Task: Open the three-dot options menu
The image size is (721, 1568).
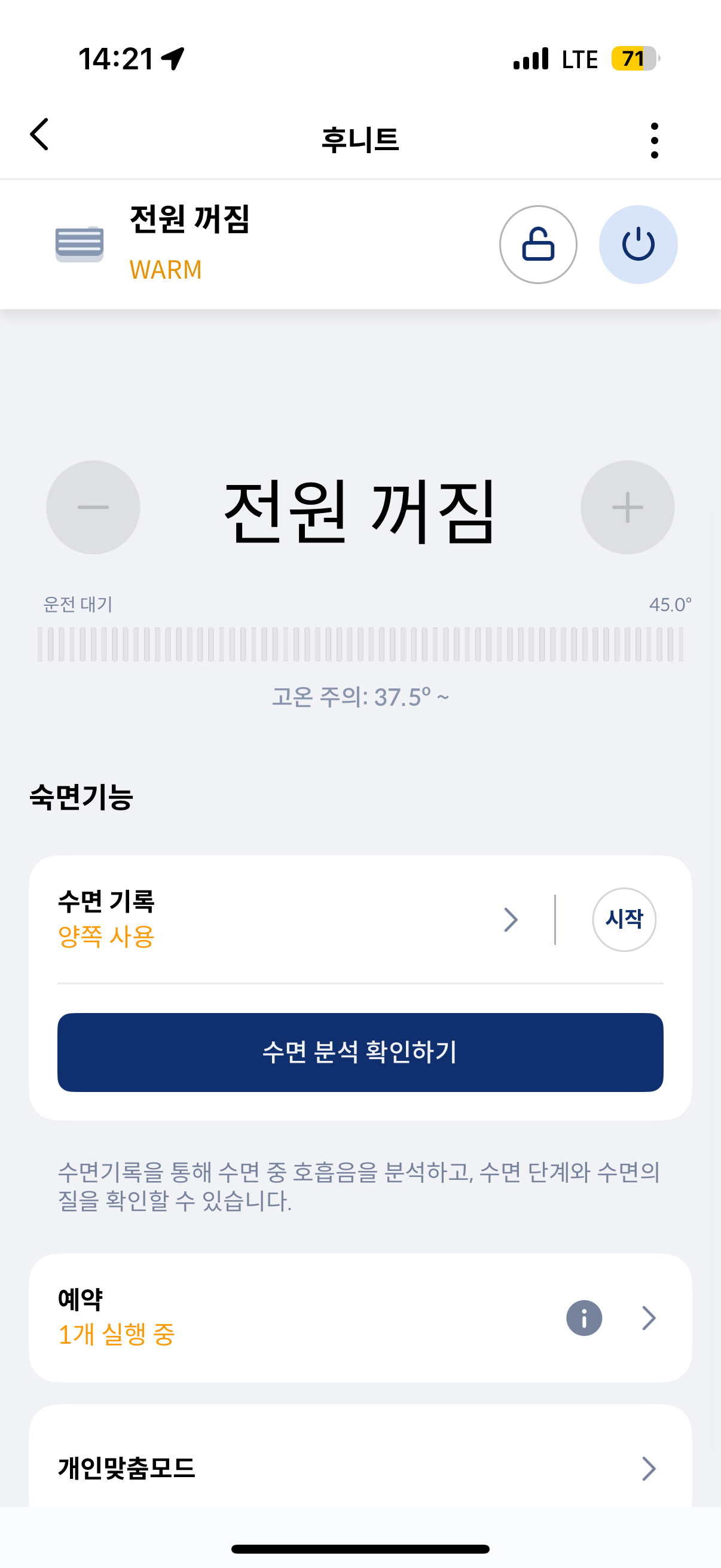Action: tap(654, 139)
